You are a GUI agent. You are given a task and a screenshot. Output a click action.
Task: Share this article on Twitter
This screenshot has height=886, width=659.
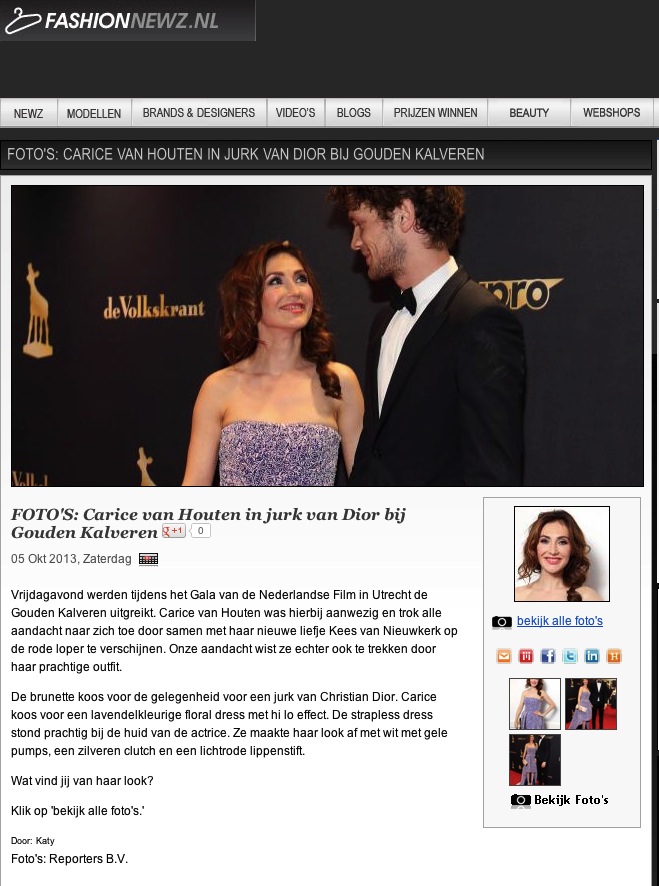[x=570, y=656]
